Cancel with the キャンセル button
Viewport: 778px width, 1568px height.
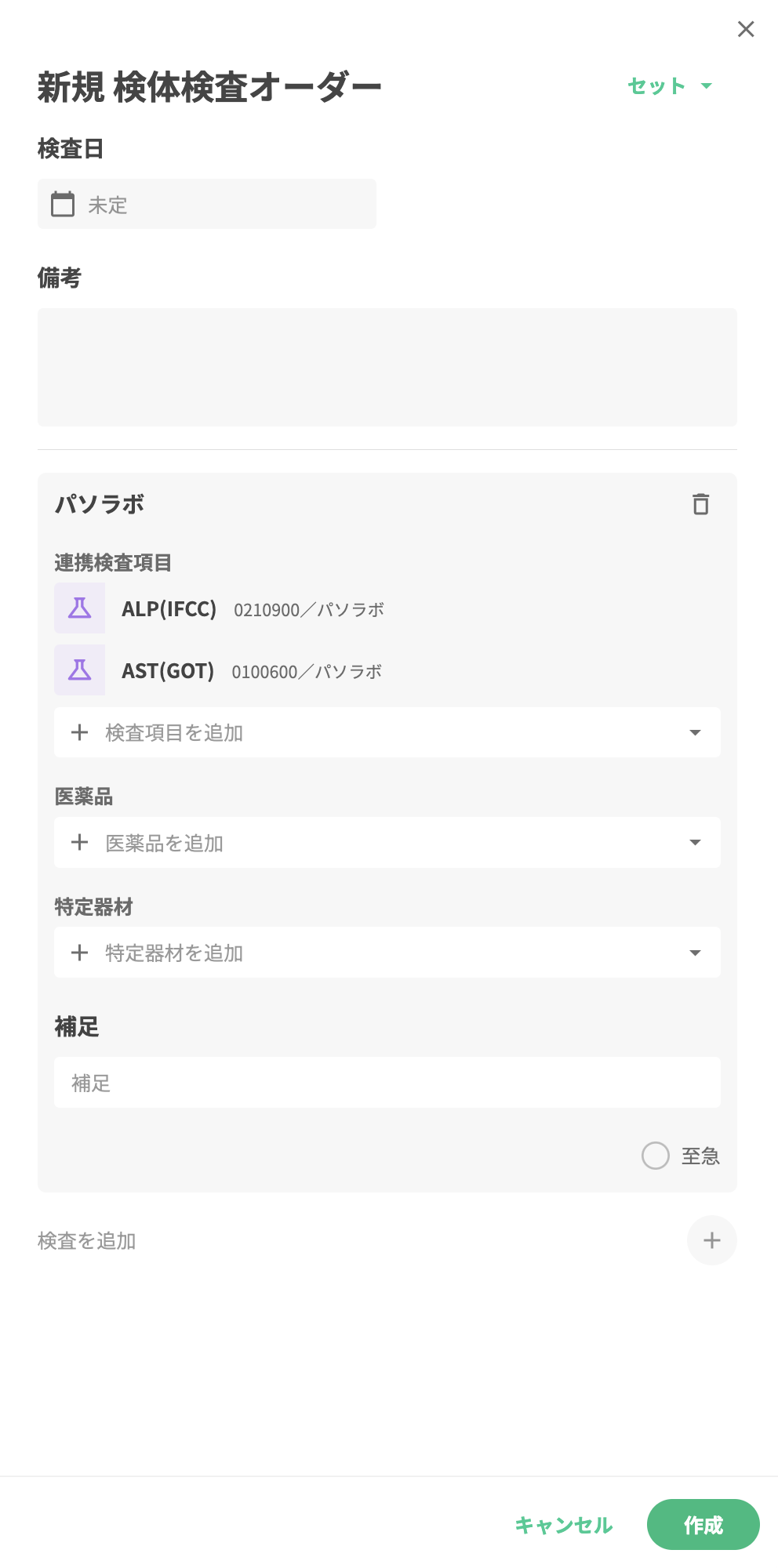click(x=564, y=1525)
